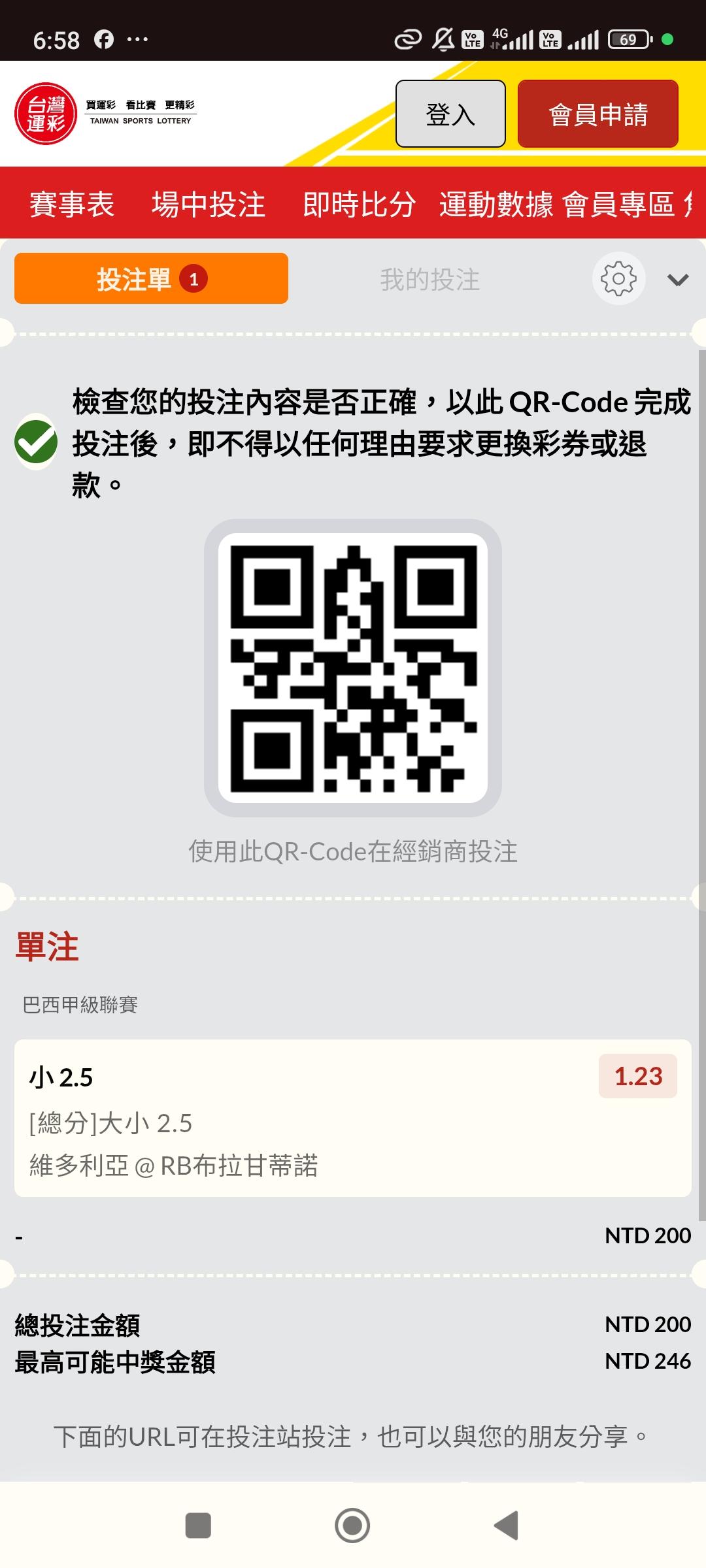The image size is (706, 1568).
Task: Tap the 1.23 odds badge
Action: (638, 1076)
